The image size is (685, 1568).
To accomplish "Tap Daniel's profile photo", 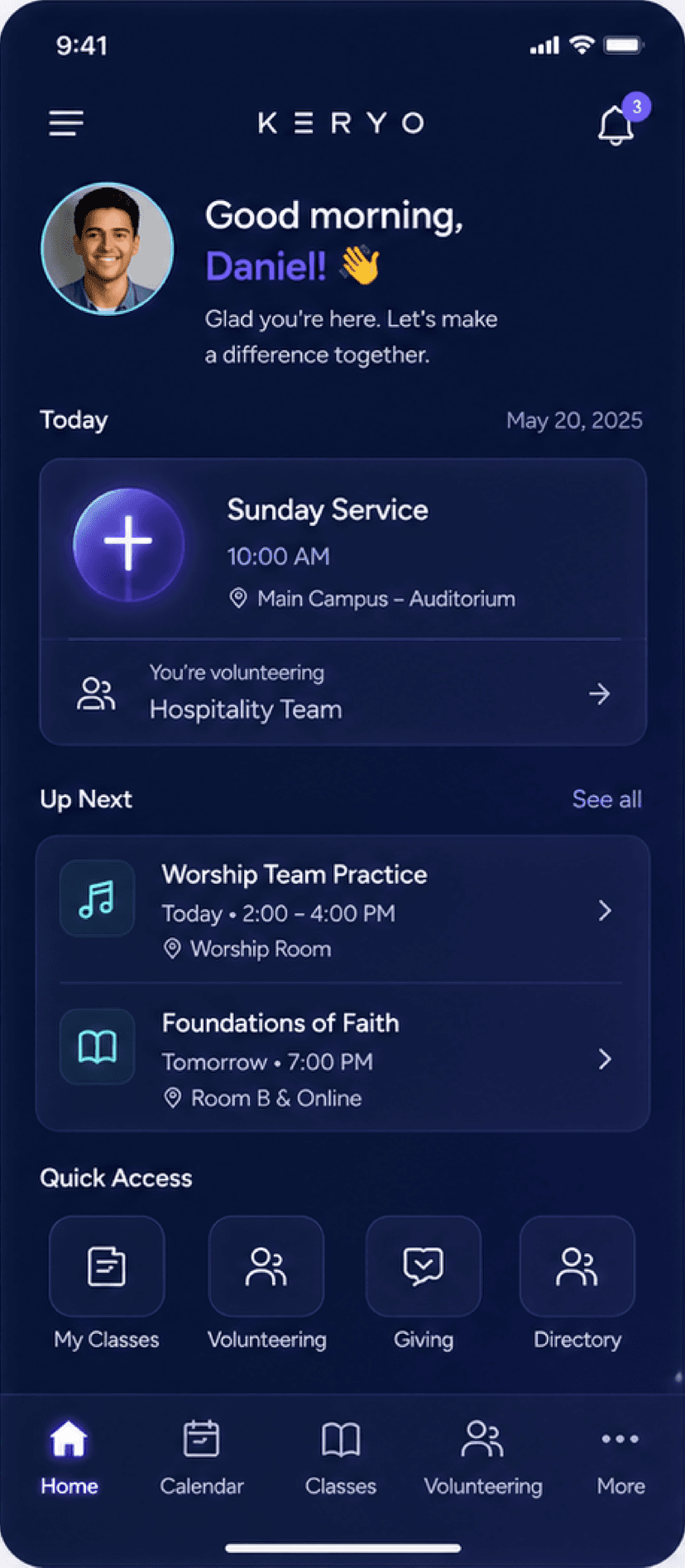I will tap(108, 248).
